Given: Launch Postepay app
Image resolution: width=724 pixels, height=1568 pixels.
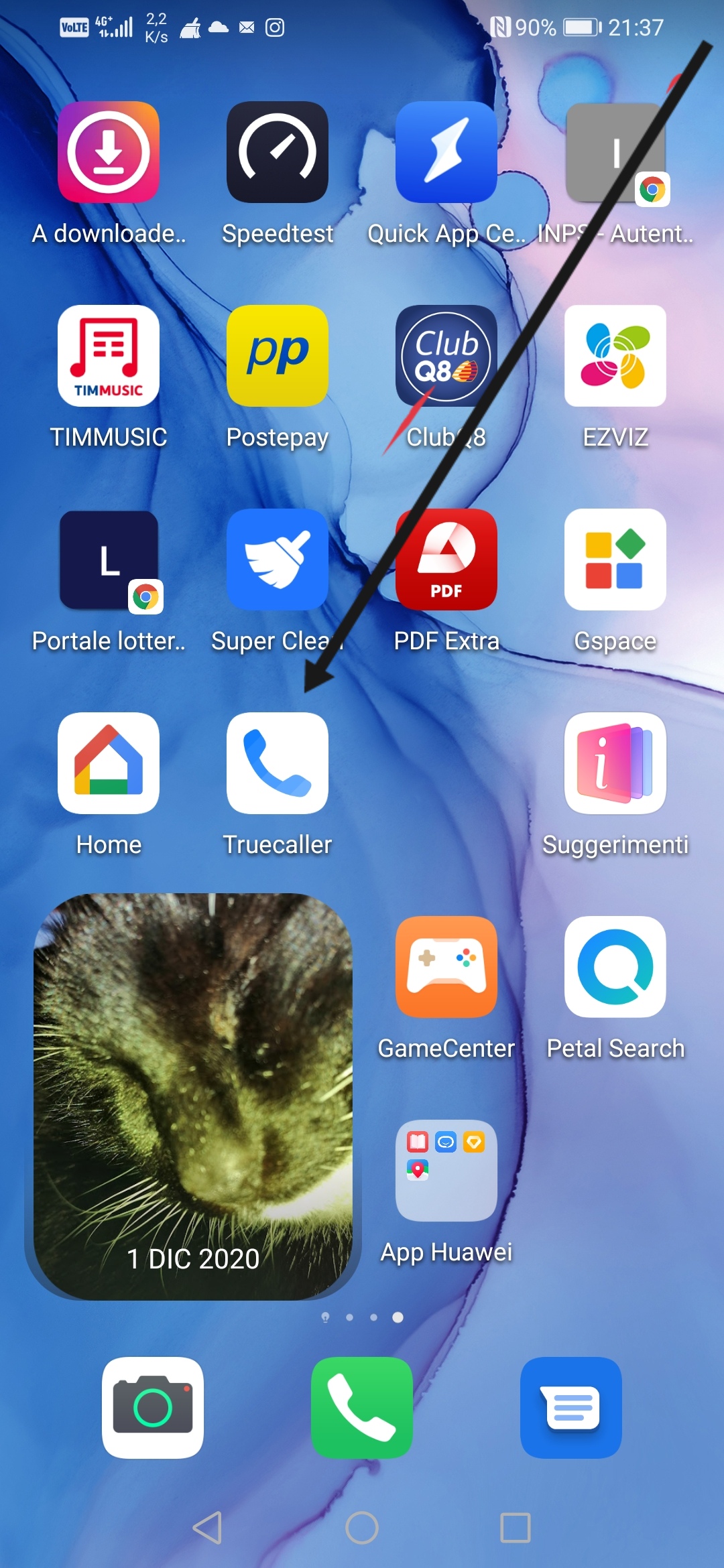Looking at the screenshot, I should click(x=278, y=356).
